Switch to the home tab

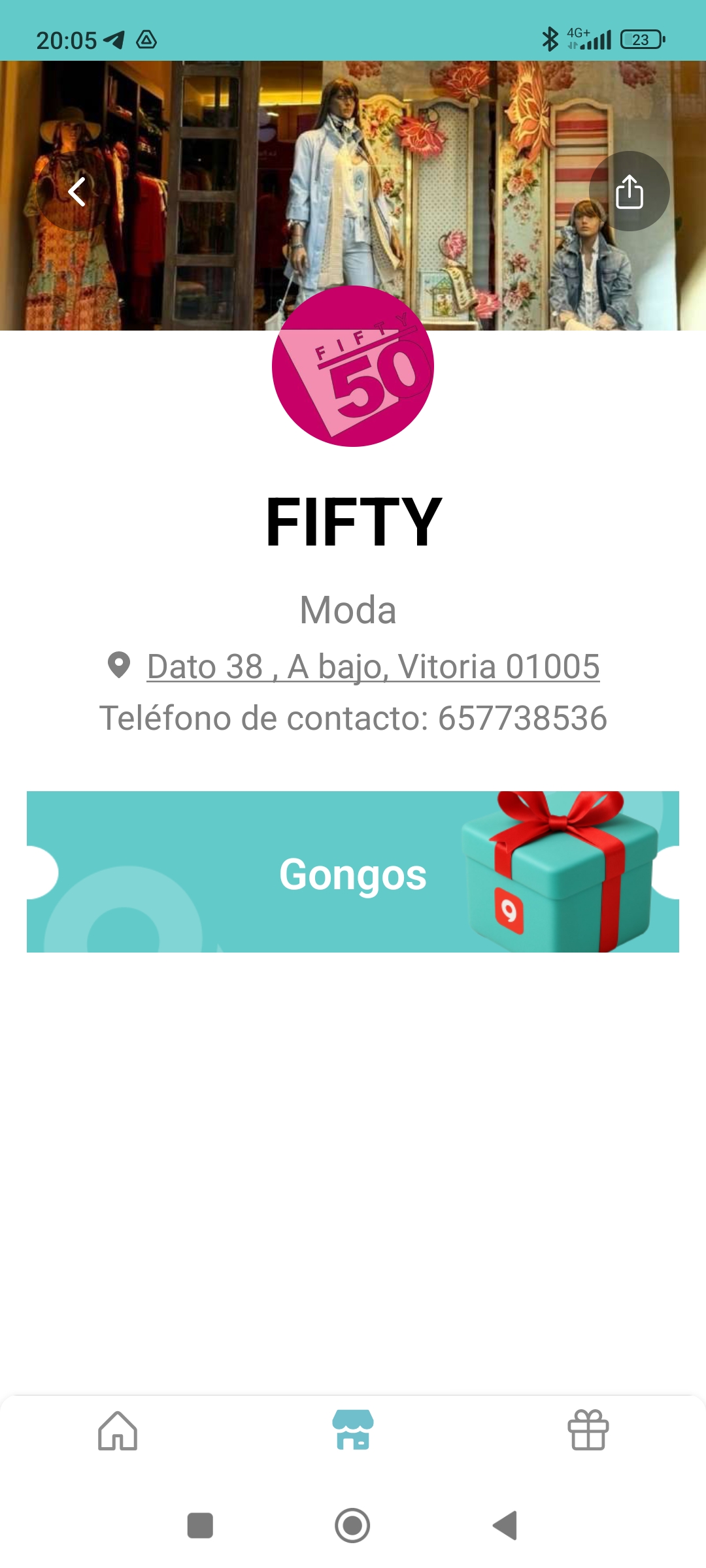coord(118,1430)
